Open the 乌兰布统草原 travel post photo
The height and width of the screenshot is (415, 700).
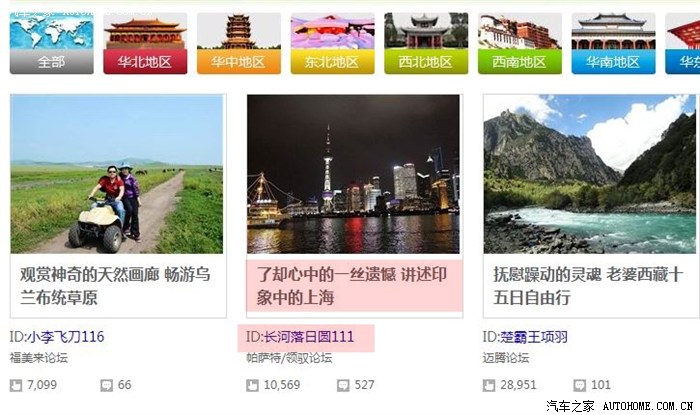click(116, 174)
